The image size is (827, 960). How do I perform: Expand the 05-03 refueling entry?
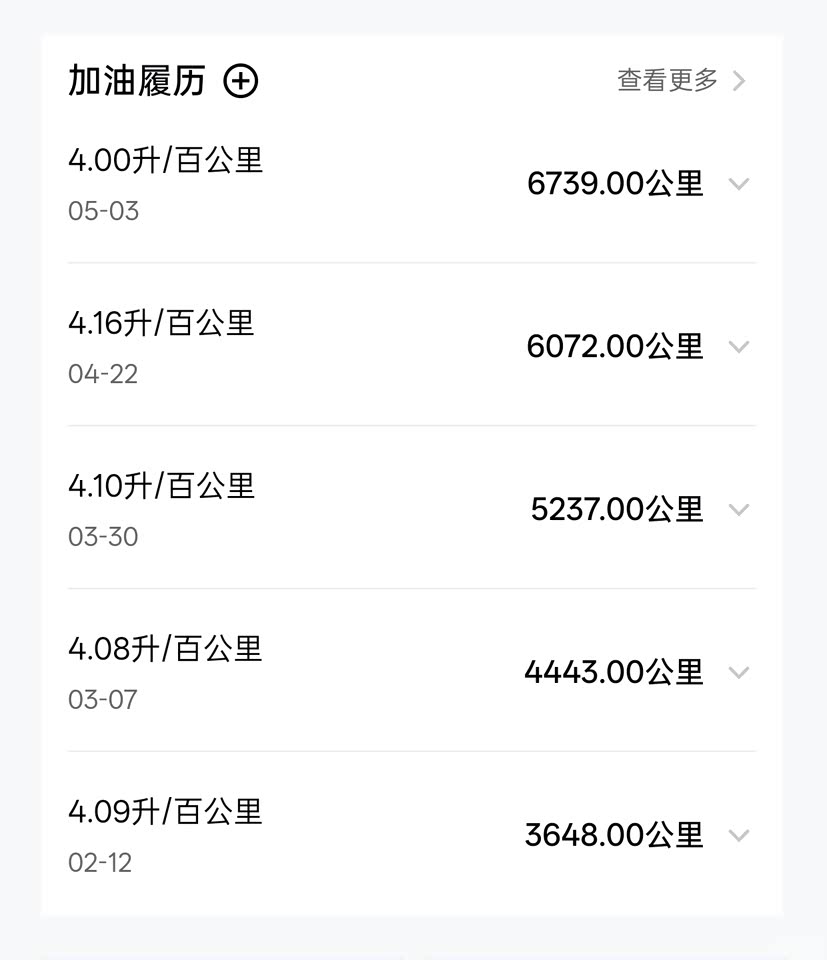click(x=739, y=184)
